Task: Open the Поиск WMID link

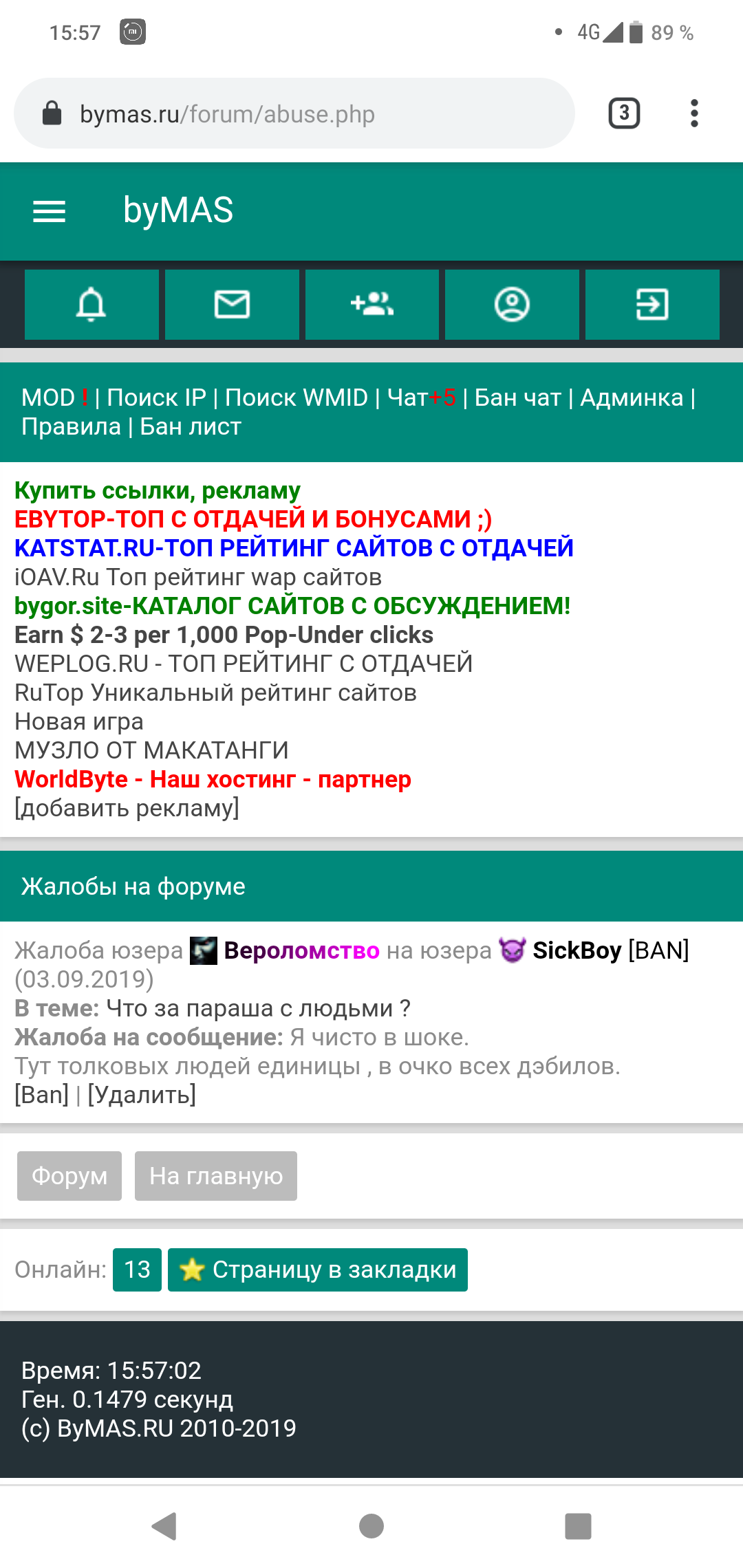Action: click(x=297, y=398)
